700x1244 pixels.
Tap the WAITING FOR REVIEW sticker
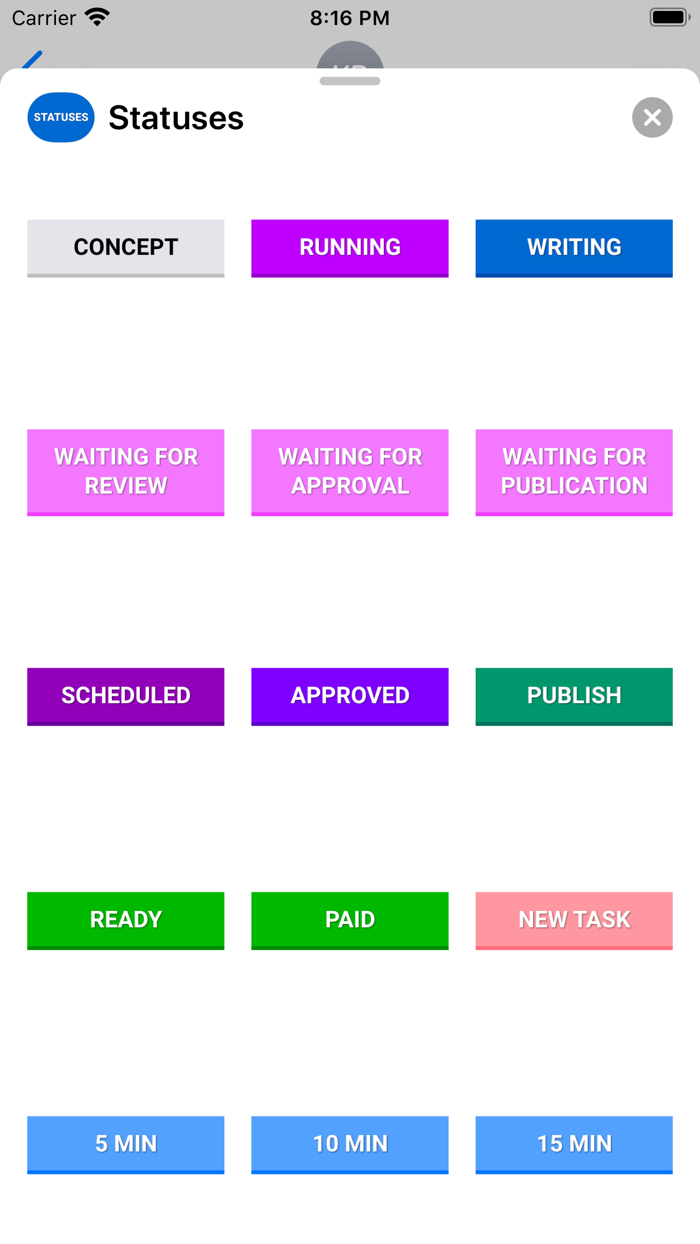tap(126, 472)
